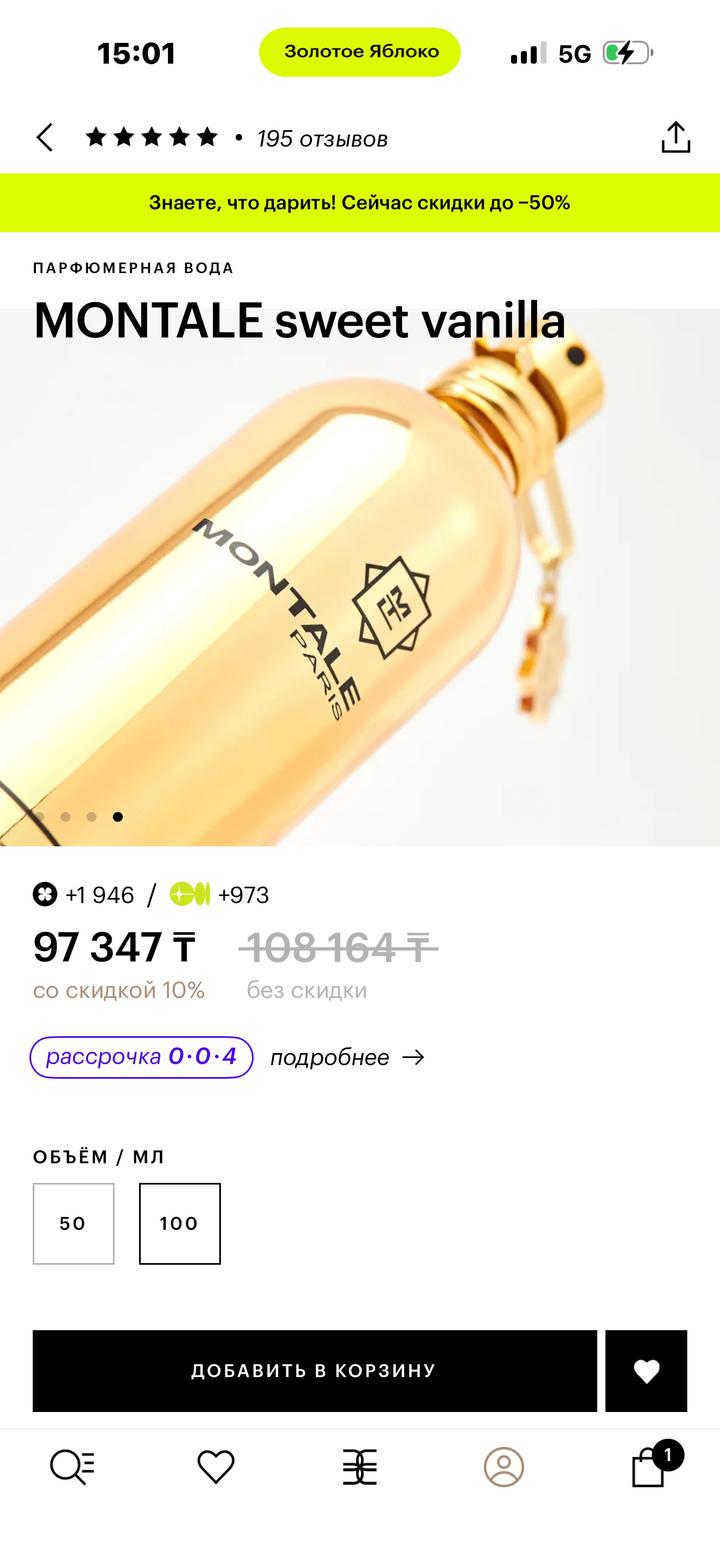
Task: Select the 50 ml volume
Action: pyautogui.click(x=73, y=1223)
